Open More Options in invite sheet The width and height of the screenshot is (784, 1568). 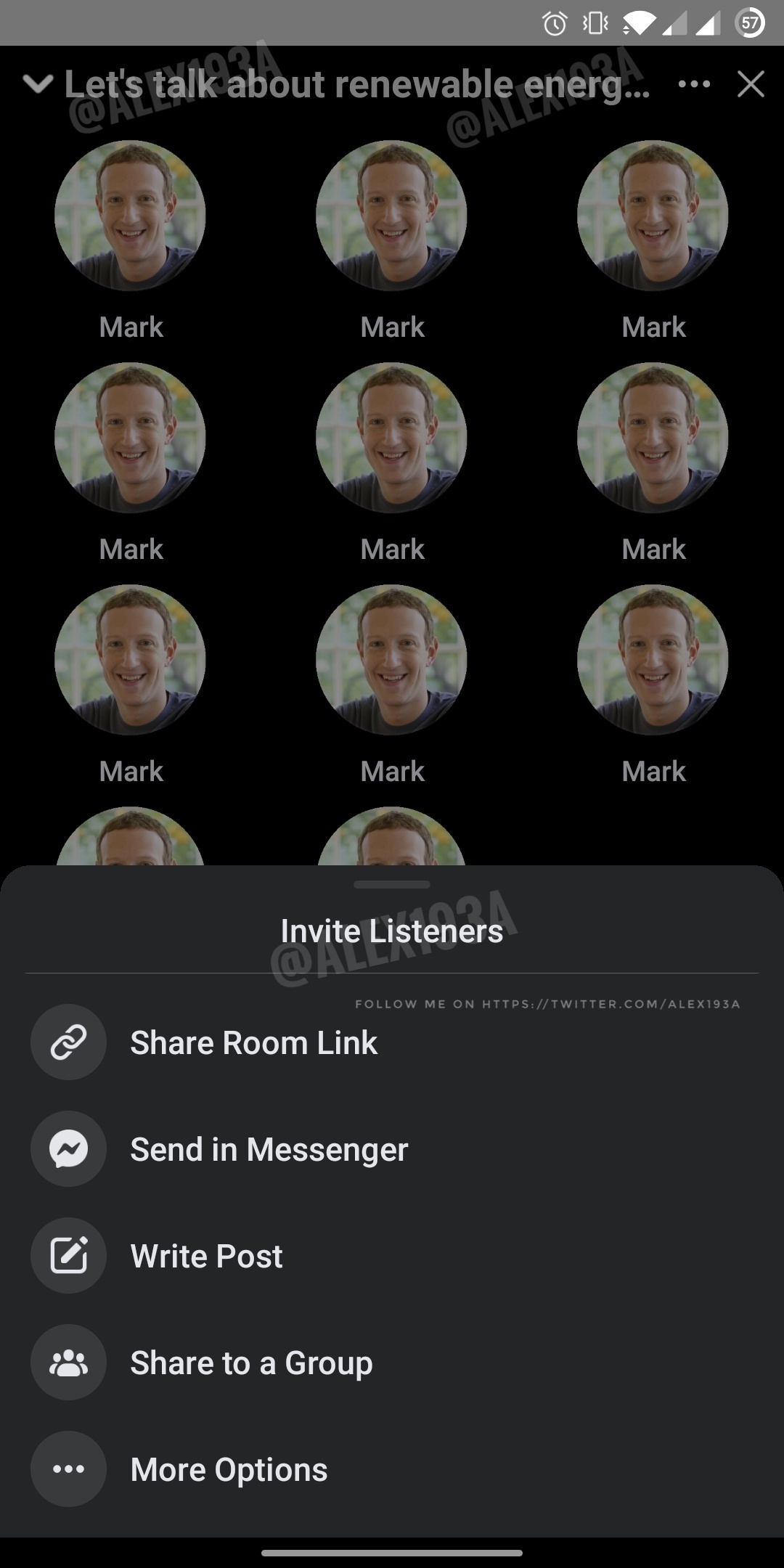click(x=229, y=1469)
